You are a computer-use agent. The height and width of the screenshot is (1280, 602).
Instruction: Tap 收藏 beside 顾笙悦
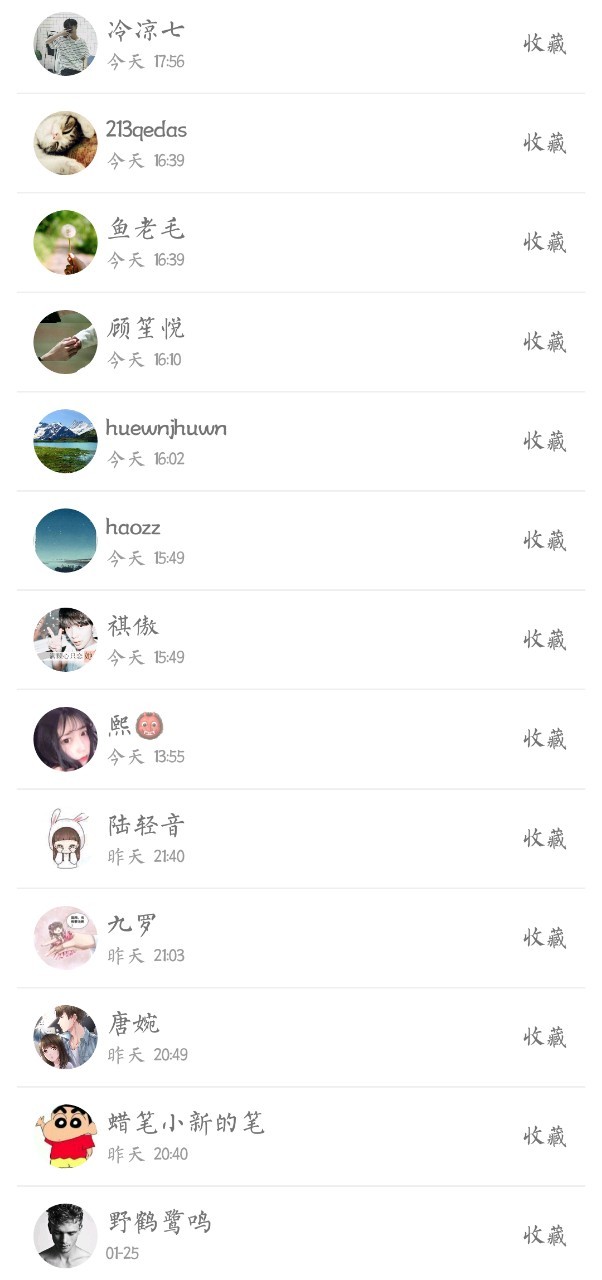coord(545,342)
